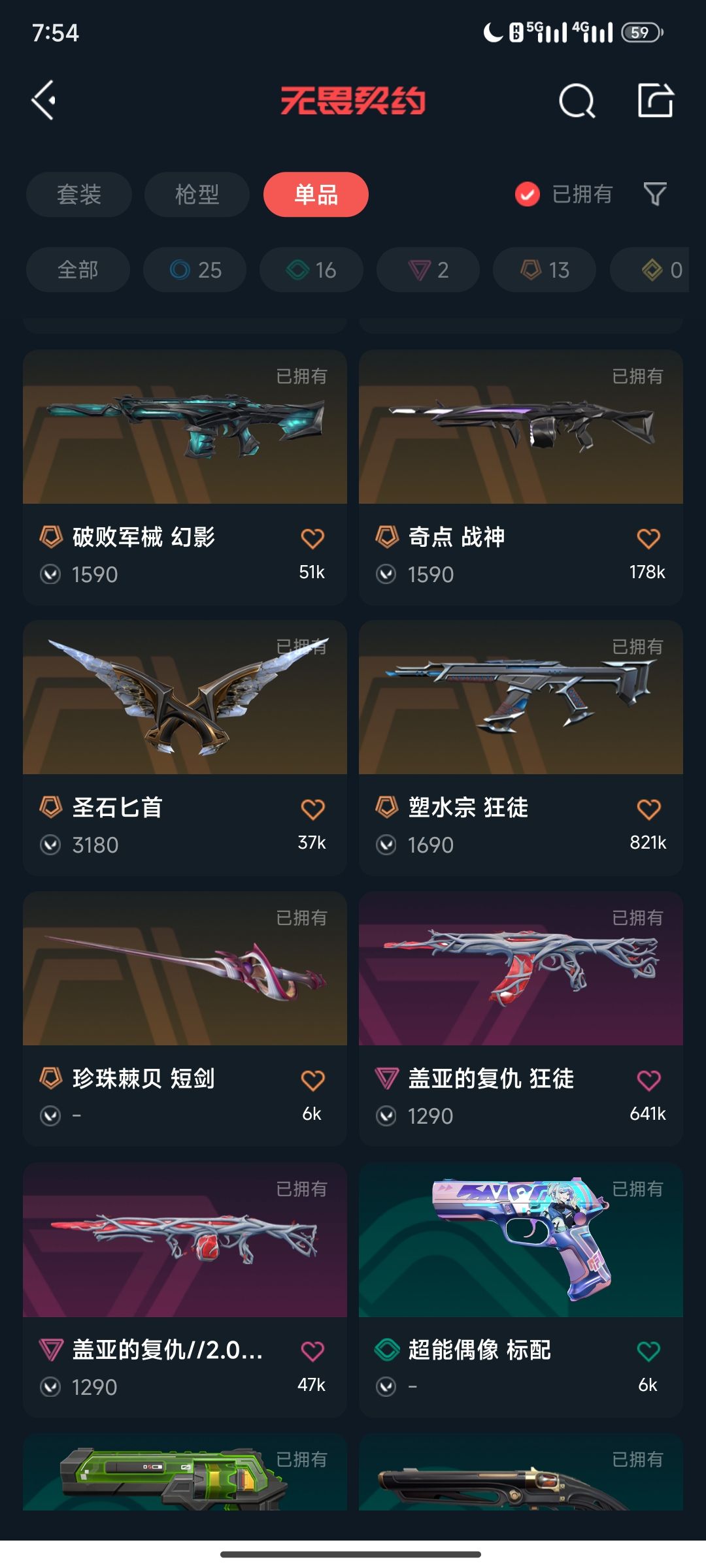Select the 单品 button
Image resolution: width=706 pixels, height=1568 pixels.
(x=316, y=194)
